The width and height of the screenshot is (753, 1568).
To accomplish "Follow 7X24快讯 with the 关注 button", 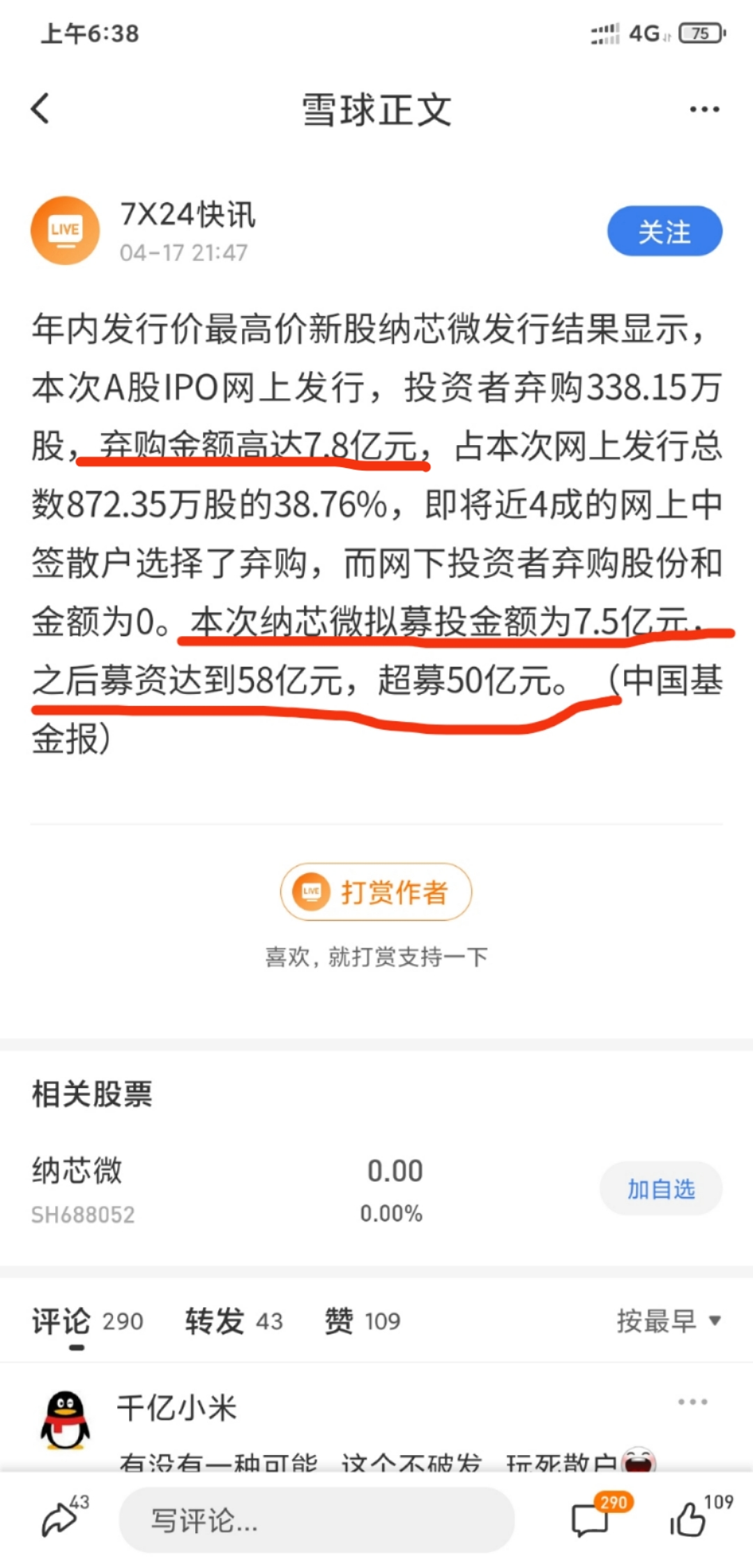I will click(x=664, y=232).
